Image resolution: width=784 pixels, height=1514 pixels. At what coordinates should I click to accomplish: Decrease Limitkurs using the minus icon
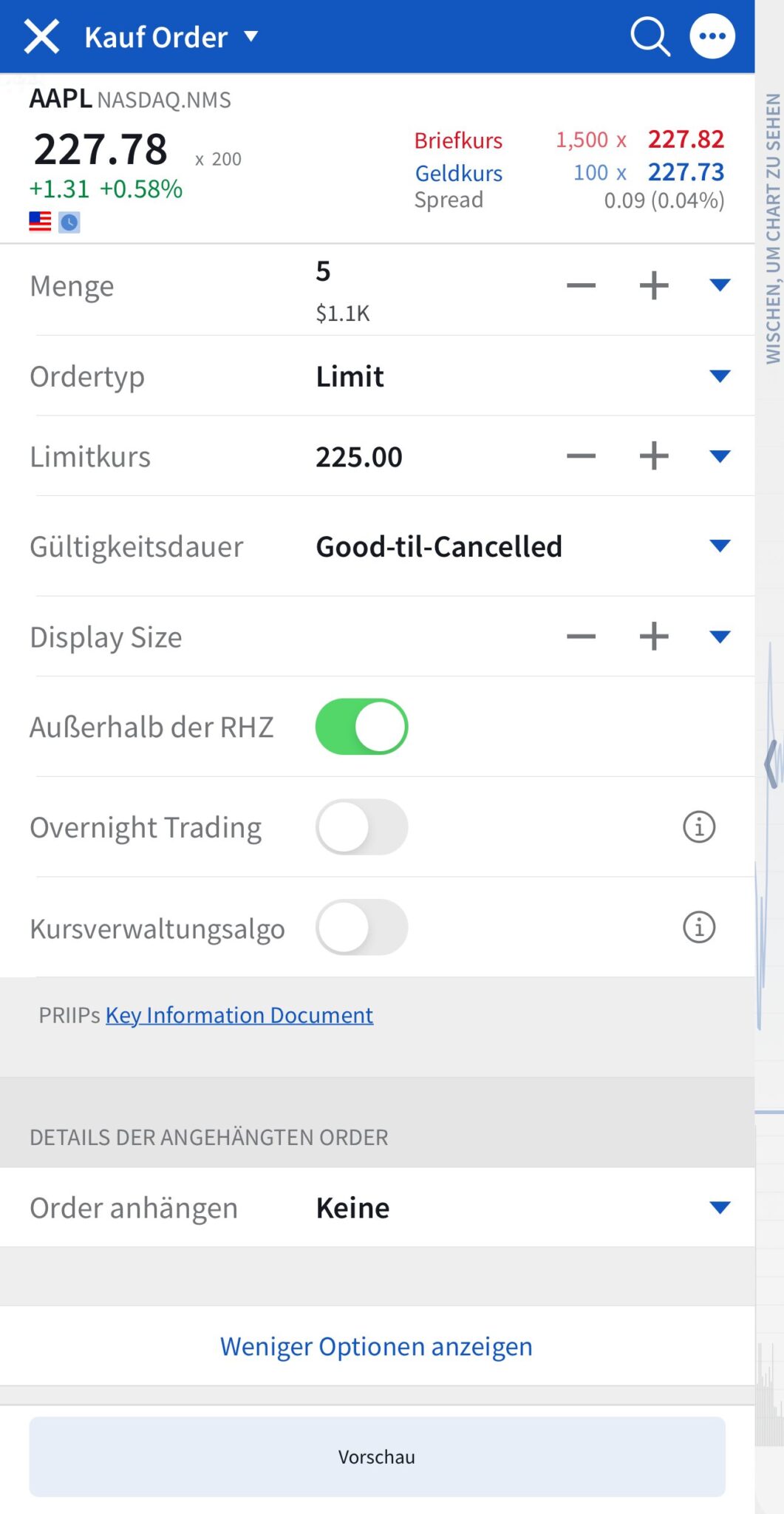point(581,456)
